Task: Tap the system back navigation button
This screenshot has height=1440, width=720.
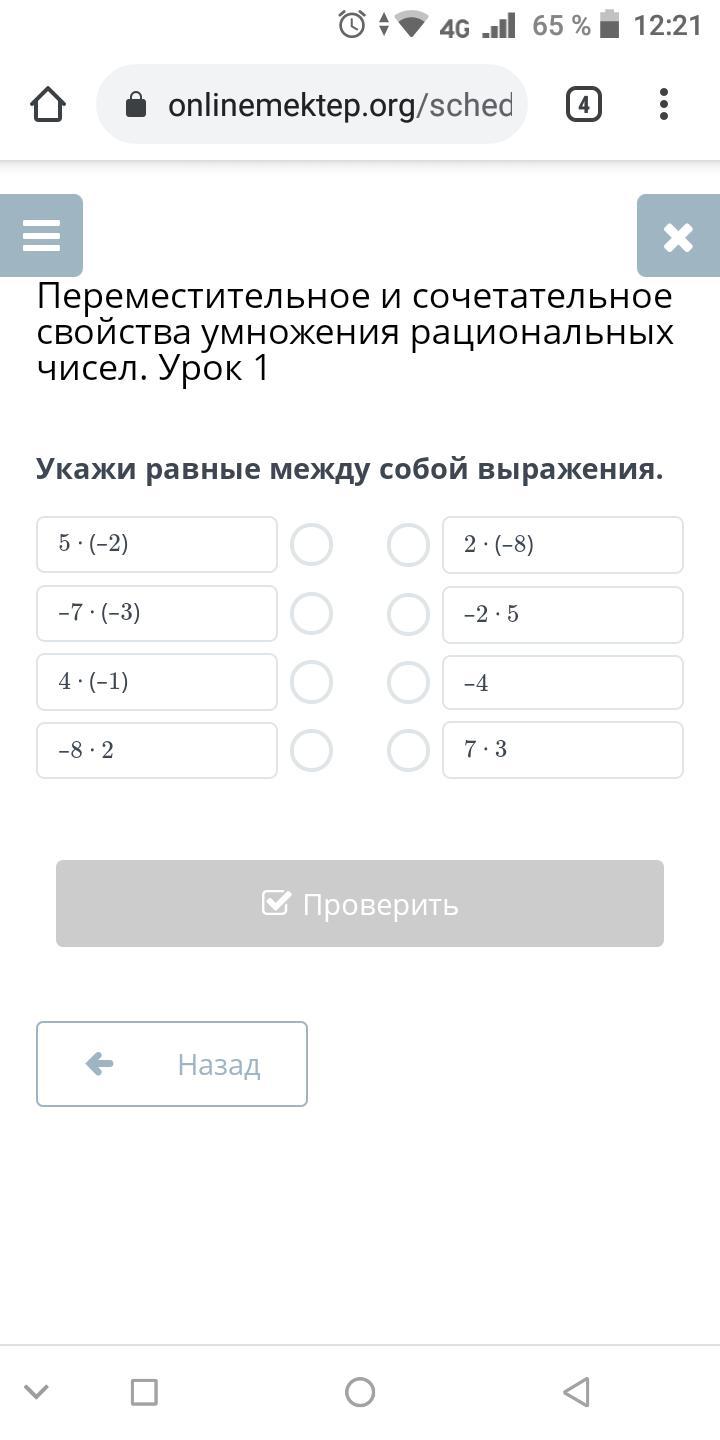Action: click(576, 1391)
